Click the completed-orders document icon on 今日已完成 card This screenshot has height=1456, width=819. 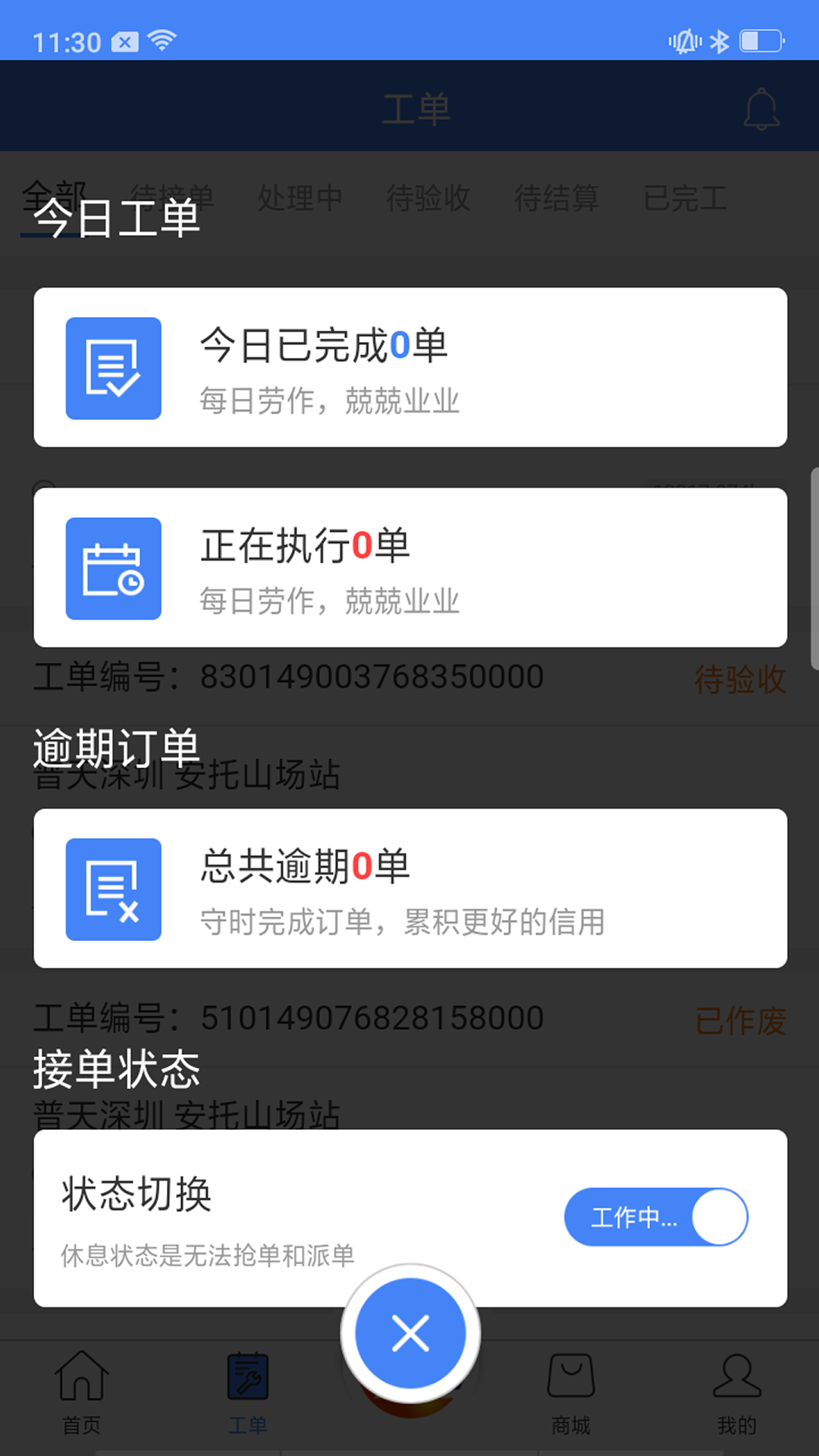click(114, 368)
